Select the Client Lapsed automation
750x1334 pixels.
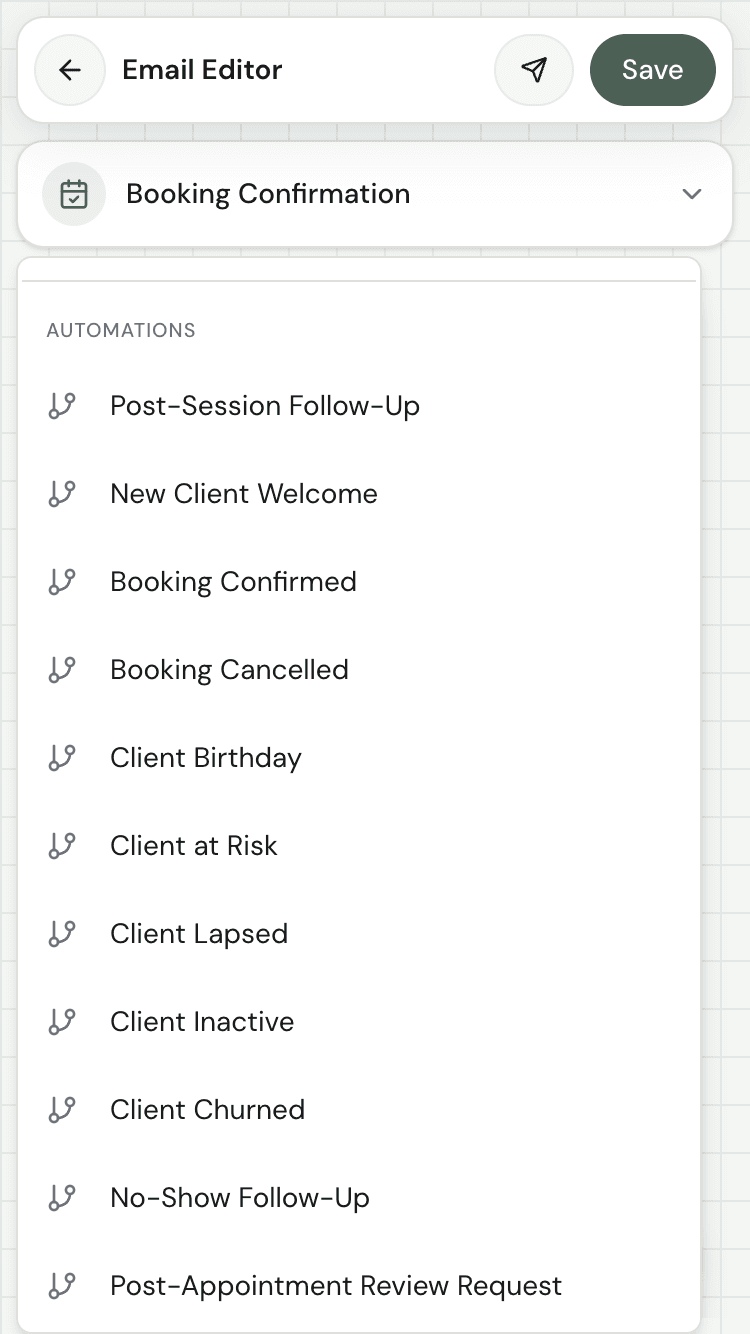(198, 933)
